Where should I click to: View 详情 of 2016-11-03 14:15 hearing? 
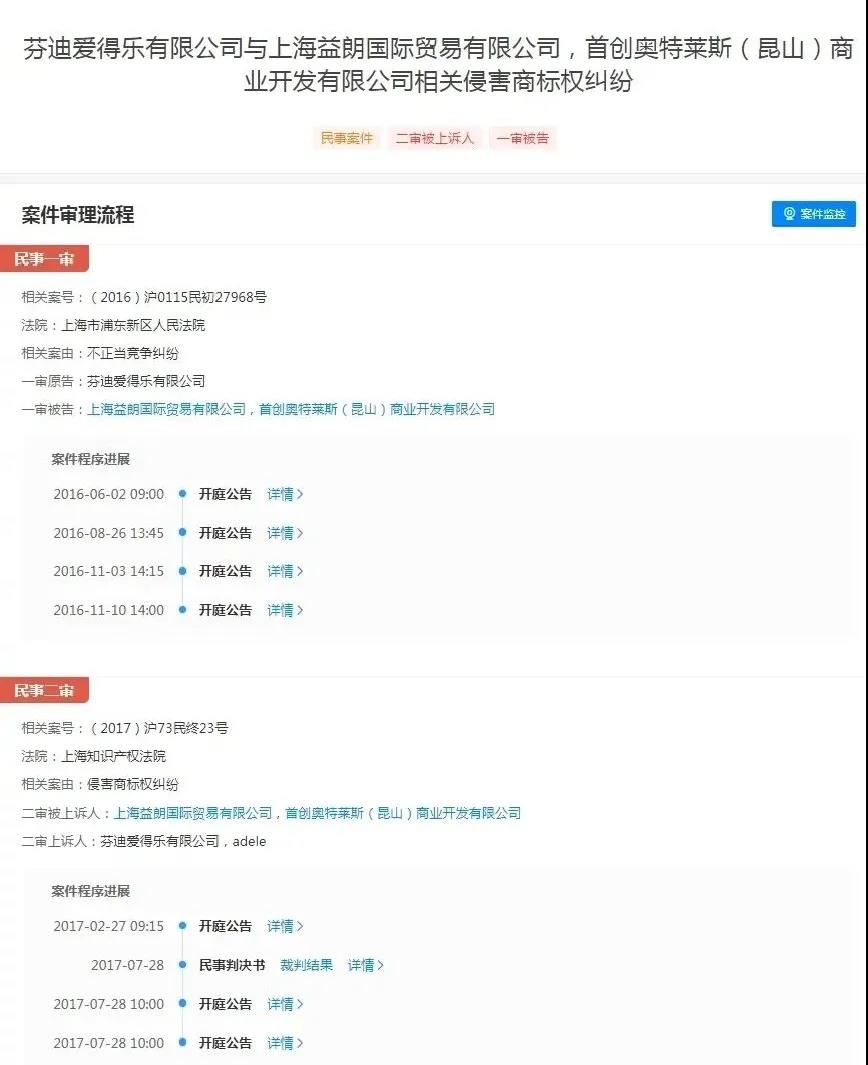pos(284,571)
